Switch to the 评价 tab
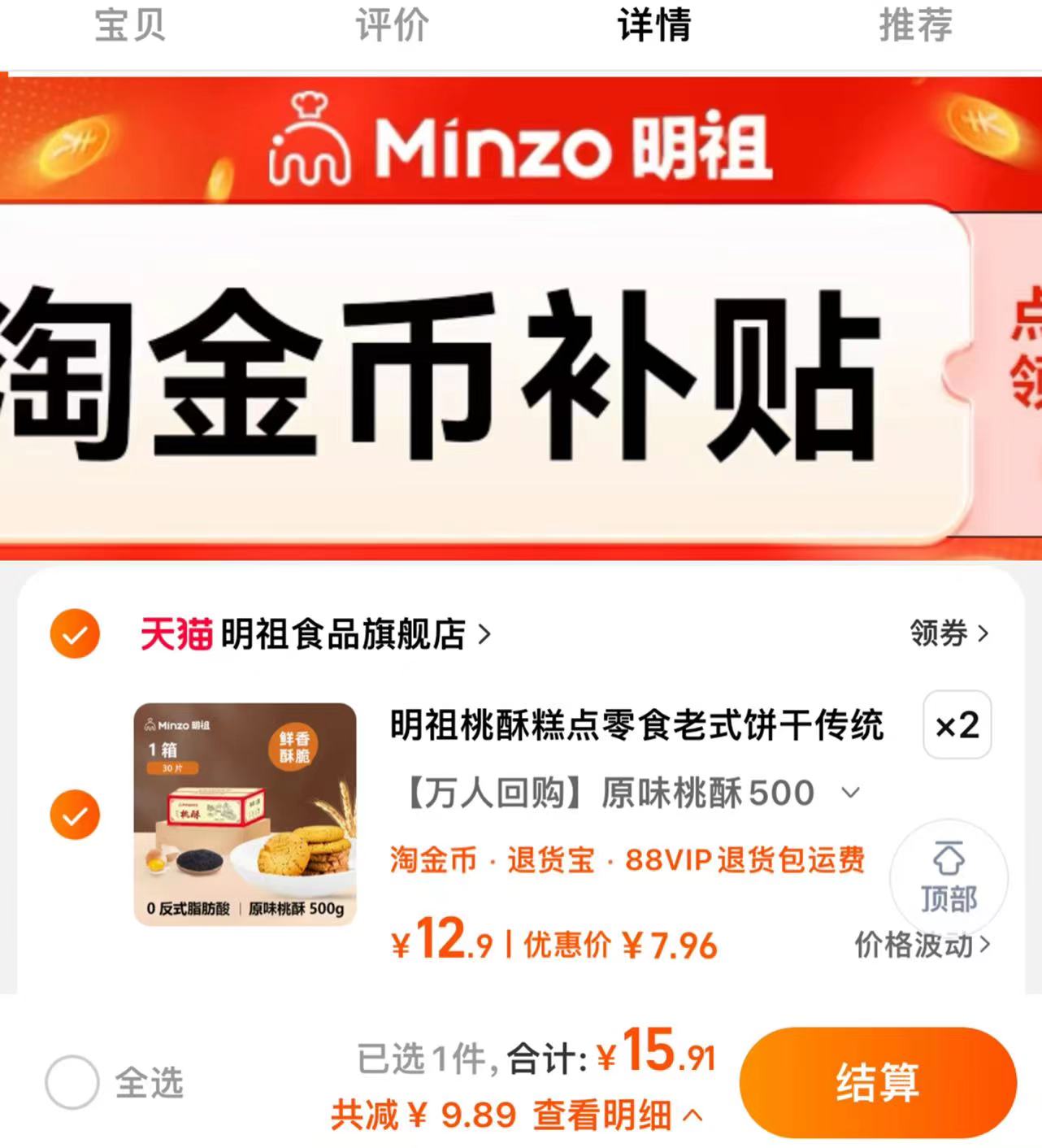The width and height of the screenshot is (1042, 1148). pyautogui.click(x=392, y=24)
